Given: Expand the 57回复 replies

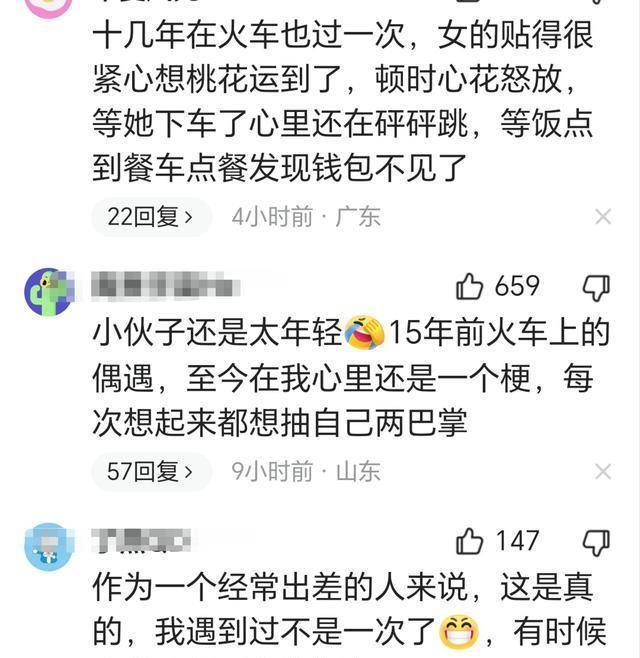Looking at the screenshot, I should click(x=151, y=471).
